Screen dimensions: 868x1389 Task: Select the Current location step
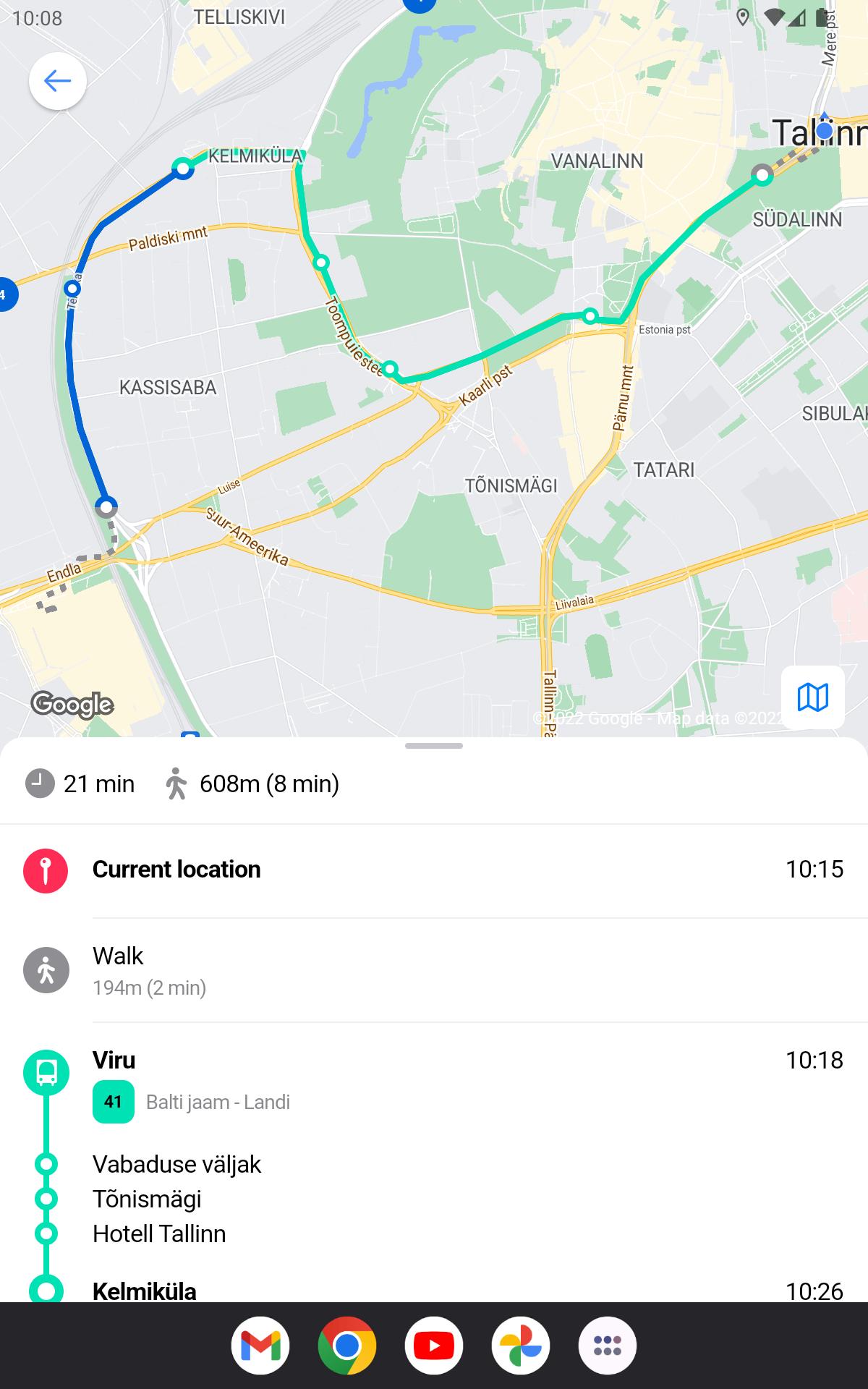coord(434,870)
